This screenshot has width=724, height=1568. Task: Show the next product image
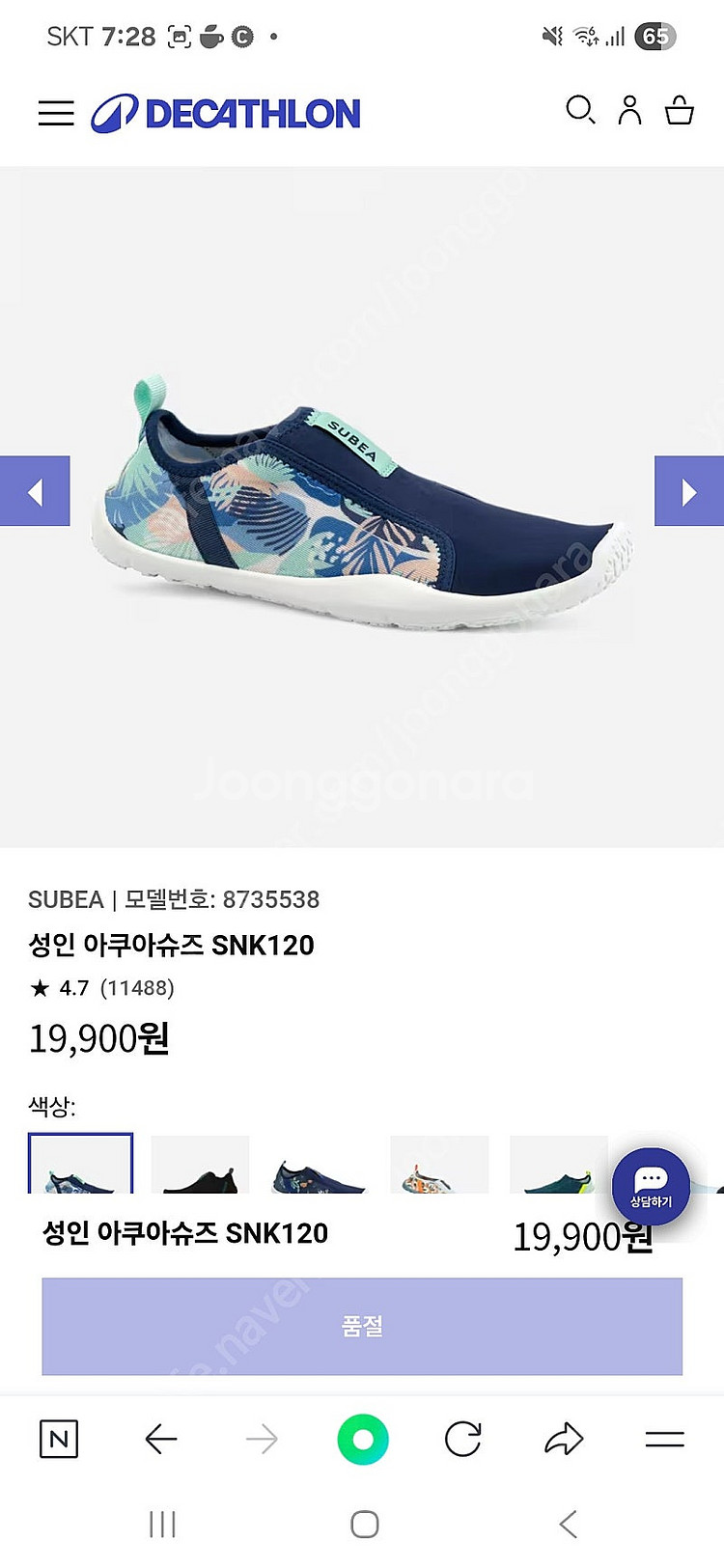tap(688, 491)
